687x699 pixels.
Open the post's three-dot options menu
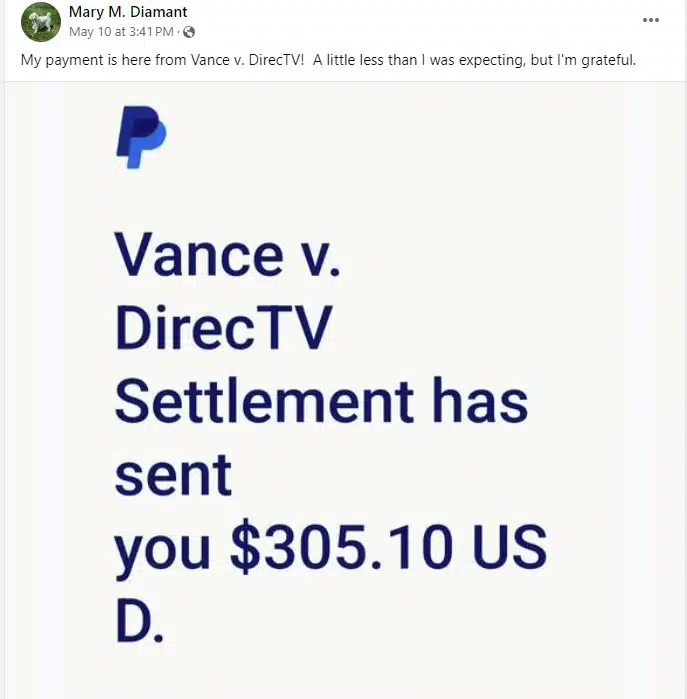pyautogui.click(x=650, y=20)
